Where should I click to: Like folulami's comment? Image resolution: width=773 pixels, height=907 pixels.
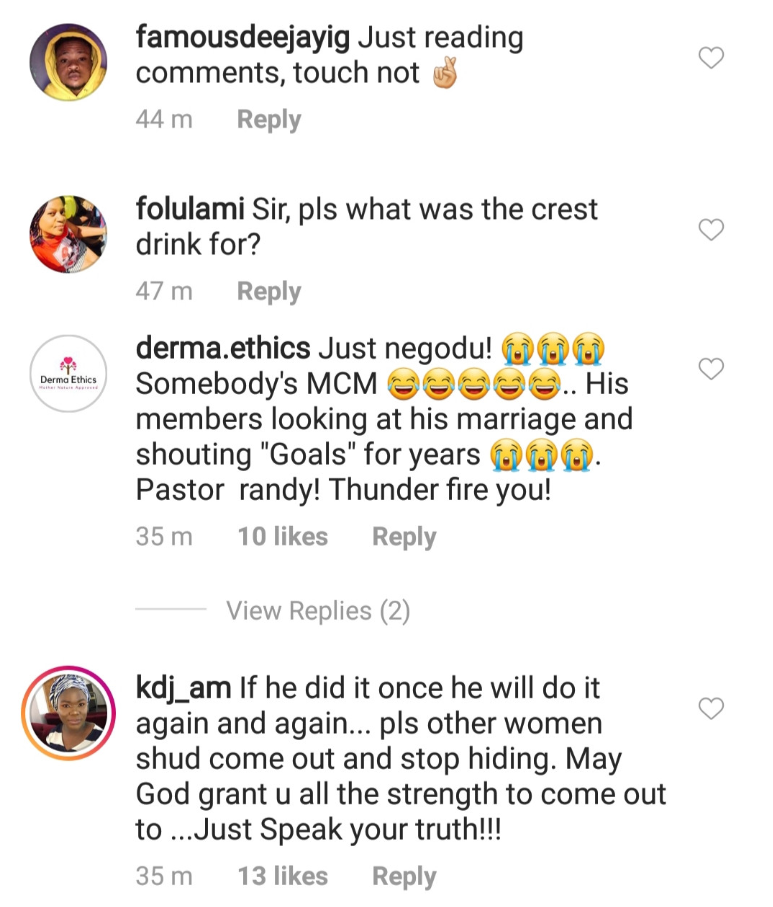(710, 230)
